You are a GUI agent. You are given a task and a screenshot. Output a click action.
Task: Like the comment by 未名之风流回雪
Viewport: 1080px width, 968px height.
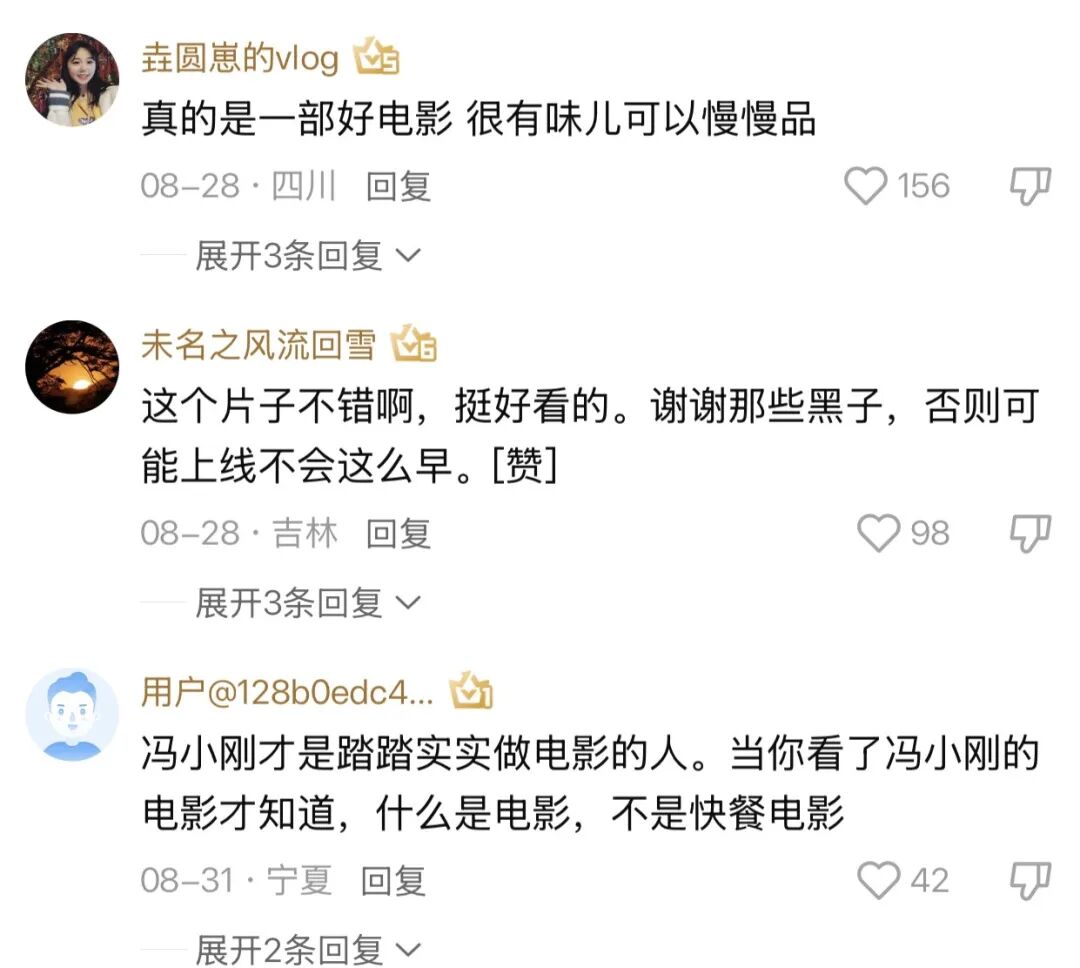coord(878,533)
